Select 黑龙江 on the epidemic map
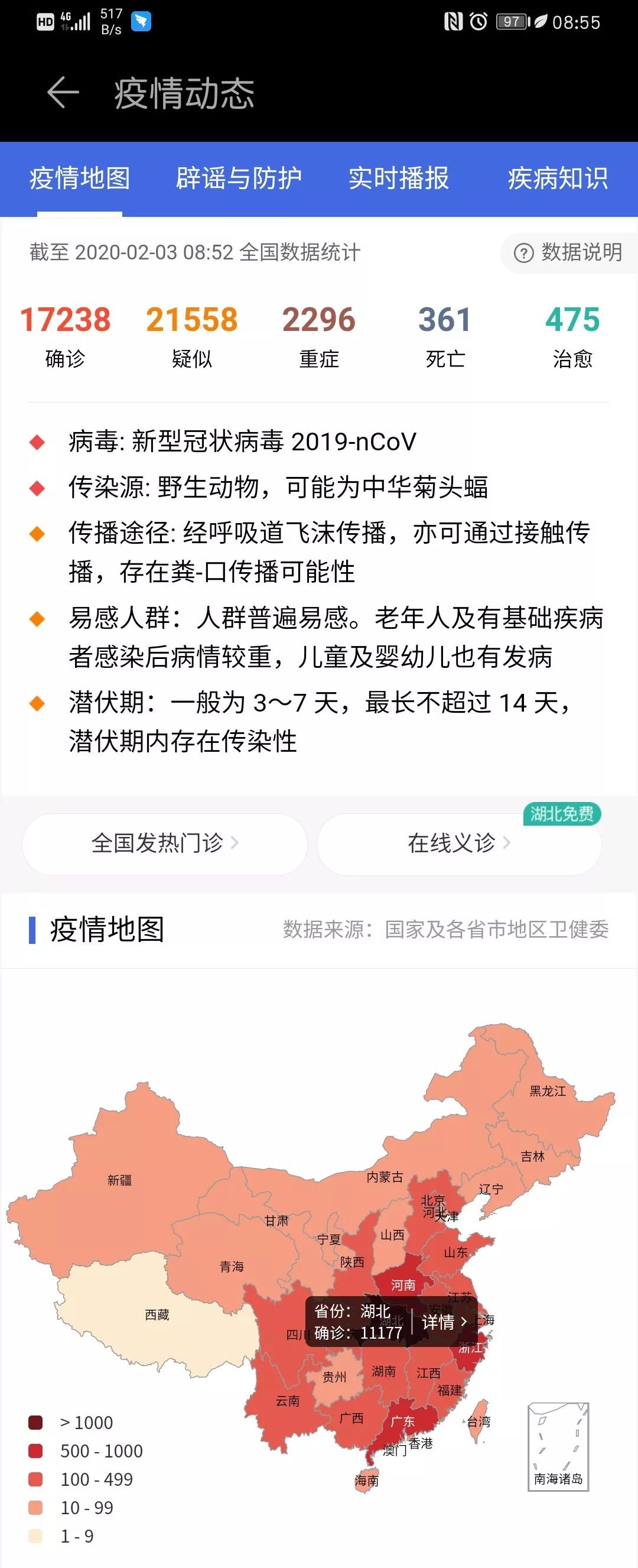This screenshot has height=1568, width=638. (x=548, y=1091)
